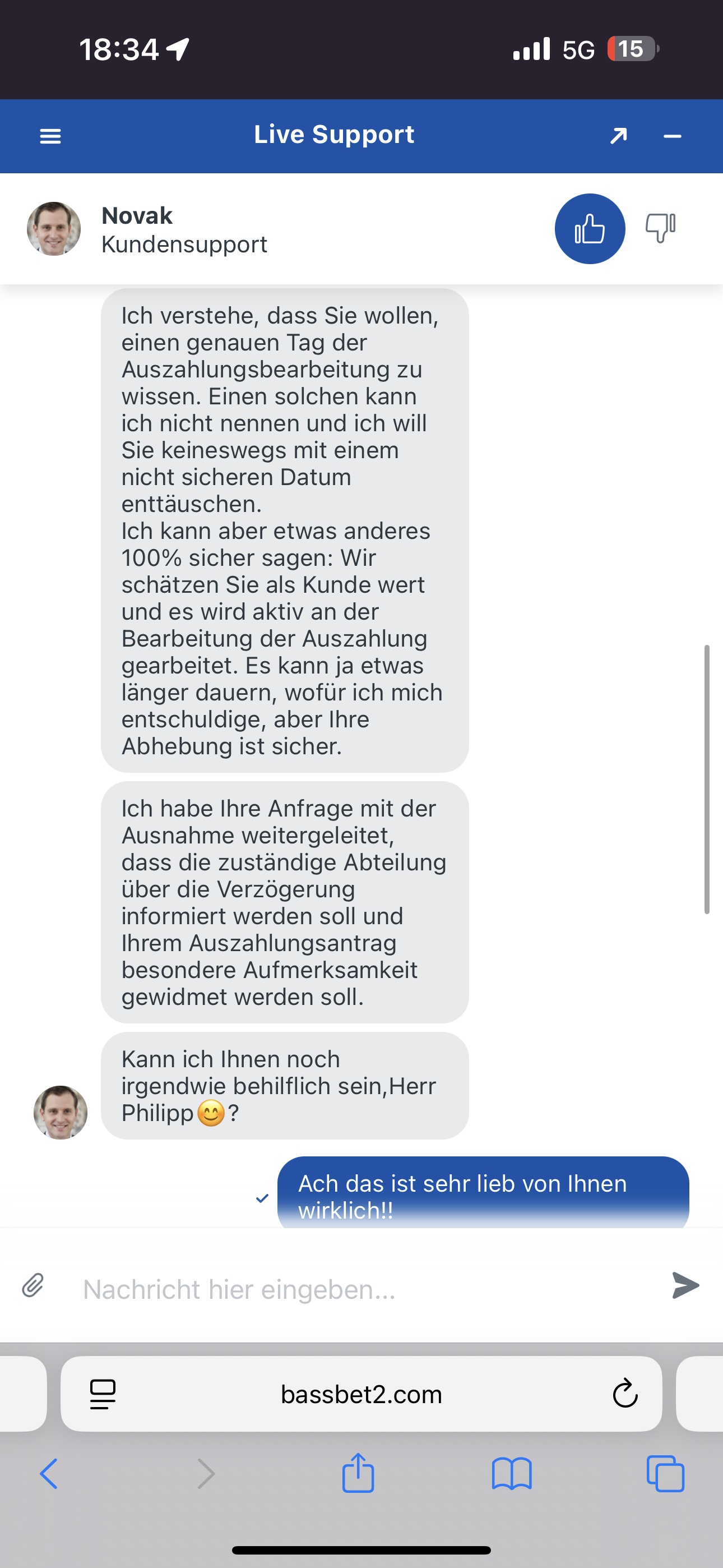Image resolution: width=723 pixels, height=1568 pixels.
Task: Send the typed message
Action: click(686, 1285)
